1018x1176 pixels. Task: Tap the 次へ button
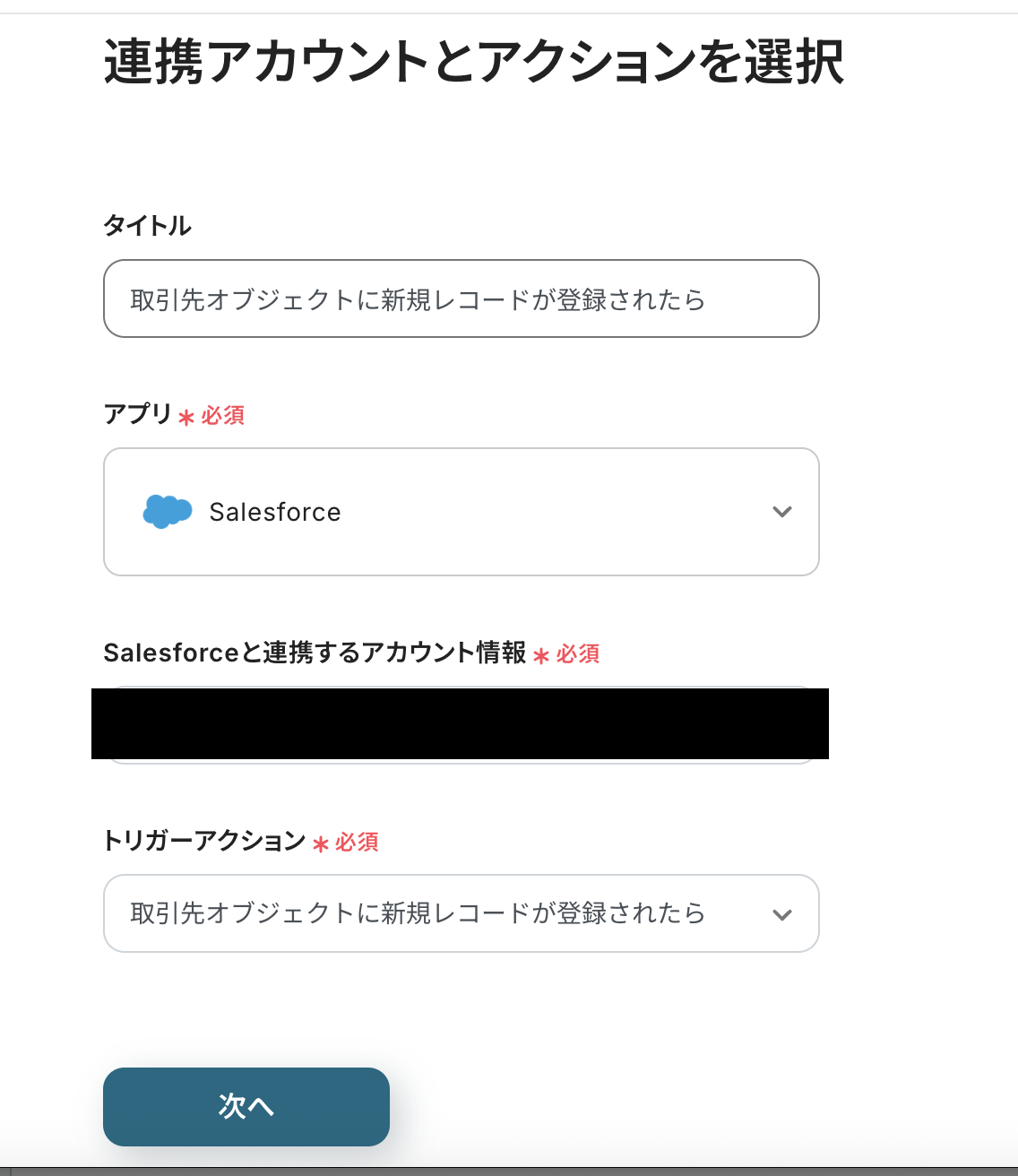(x=246, y=1106)
